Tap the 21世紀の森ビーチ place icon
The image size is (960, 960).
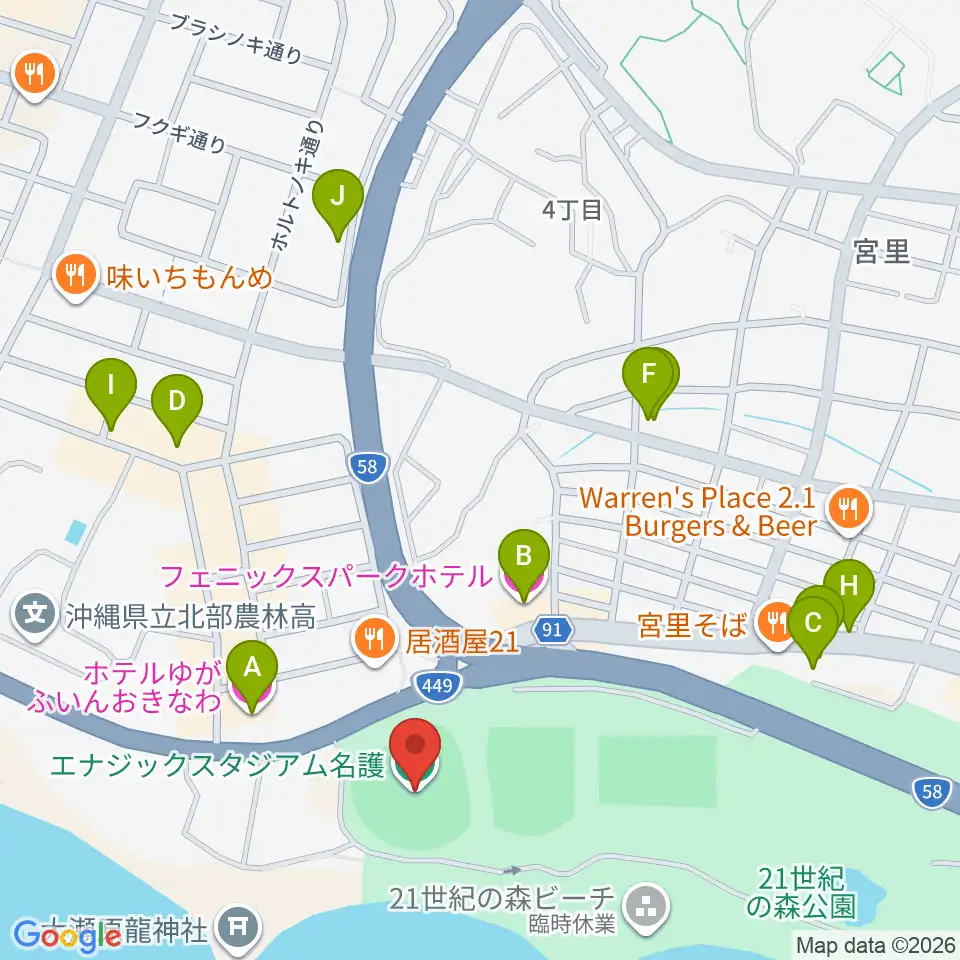645,908
